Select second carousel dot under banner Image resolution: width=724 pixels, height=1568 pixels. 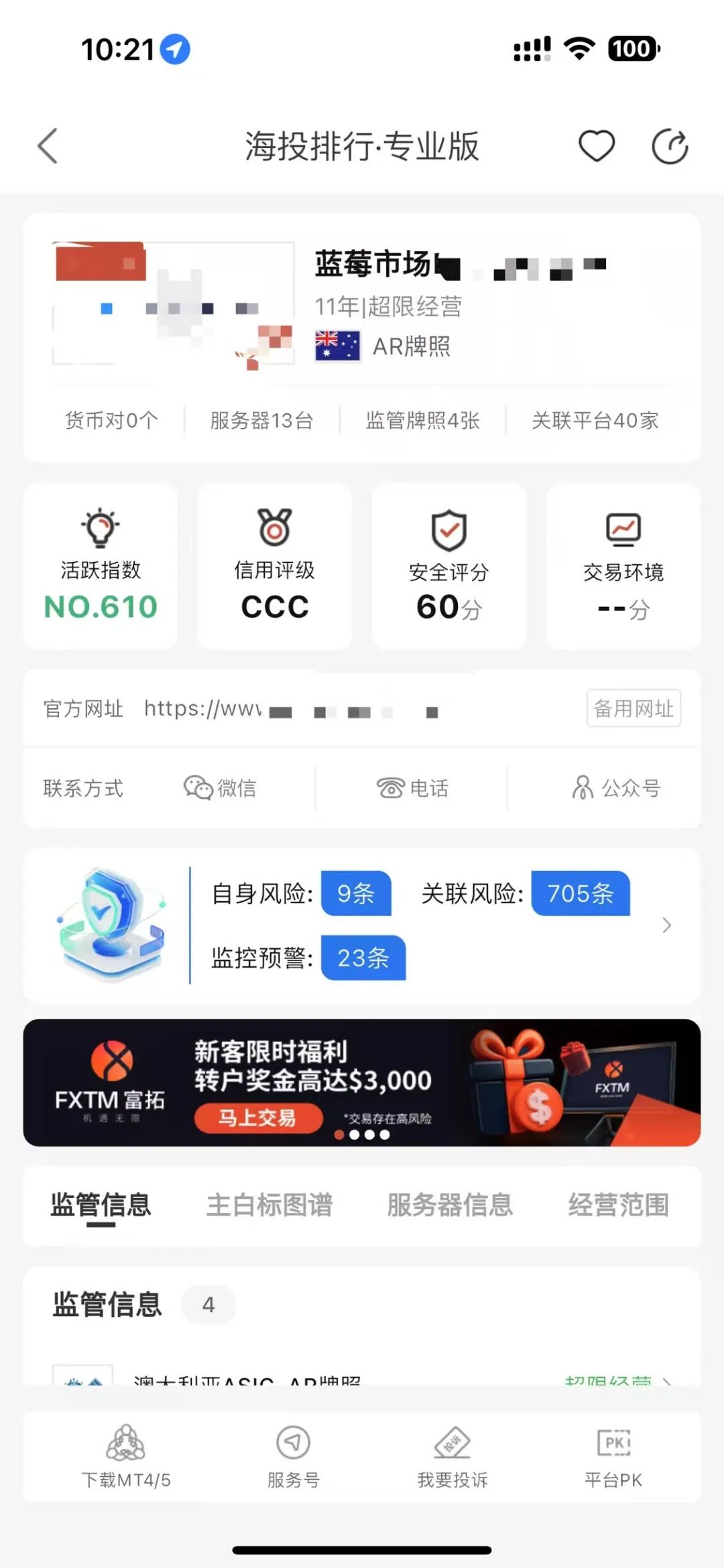click(x=356, y=1136)
